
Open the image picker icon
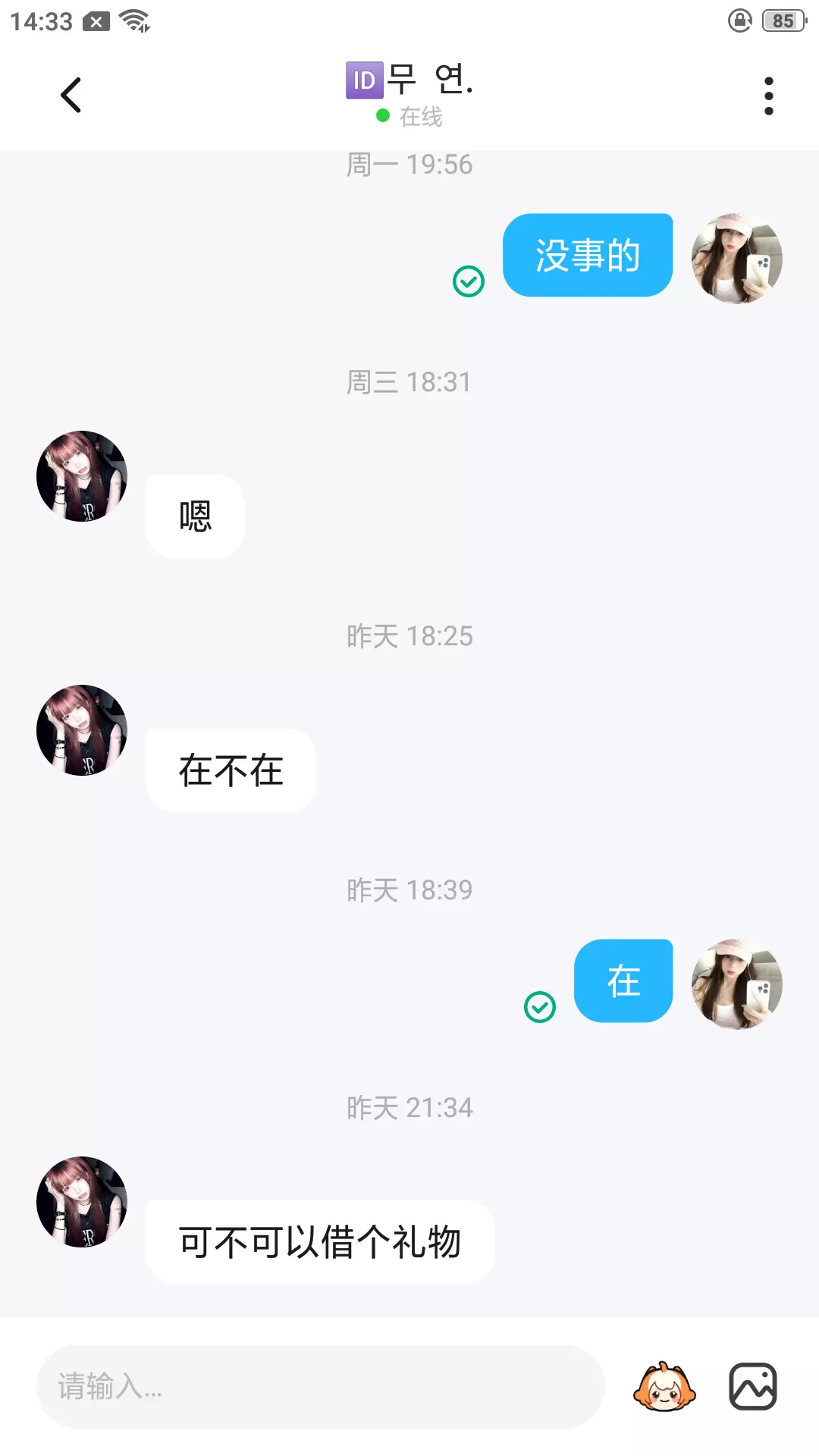click(752, 1386)
